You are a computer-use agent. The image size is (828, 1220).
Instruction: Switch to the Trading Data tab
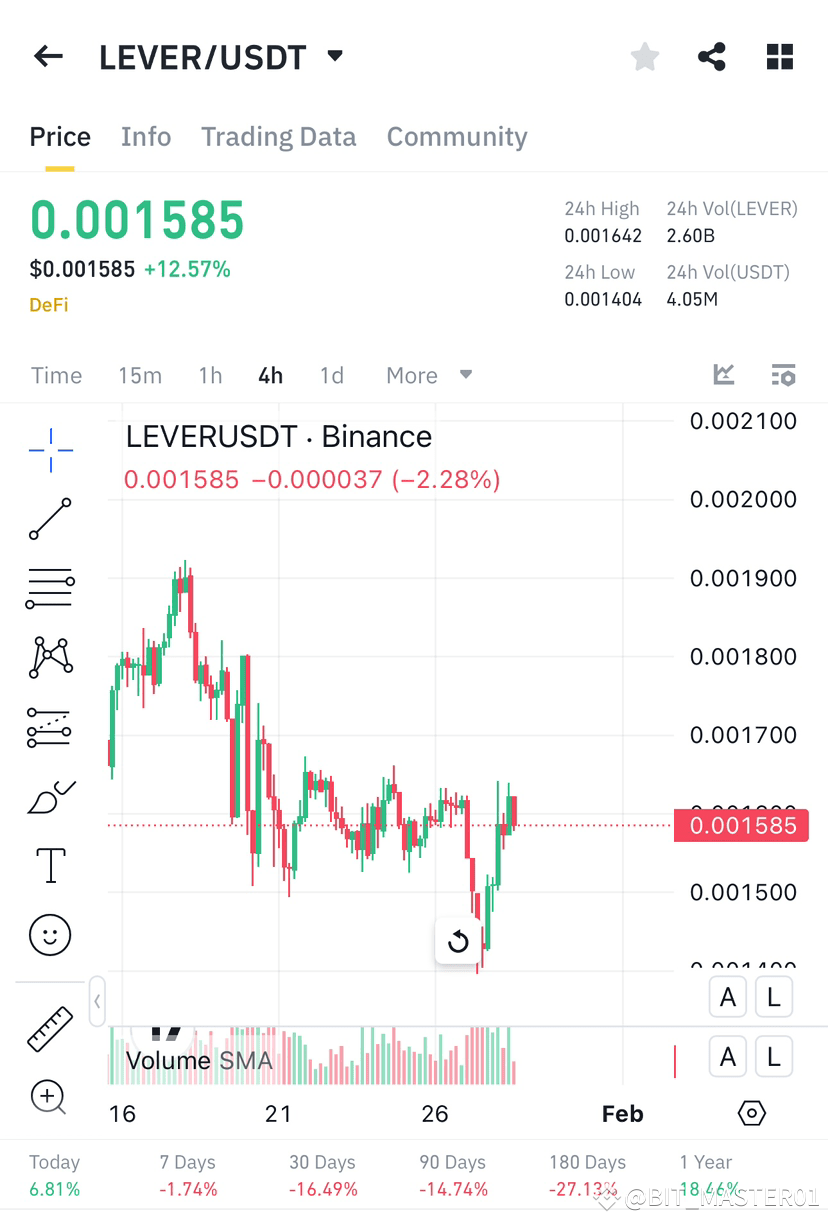click(278, 137)
